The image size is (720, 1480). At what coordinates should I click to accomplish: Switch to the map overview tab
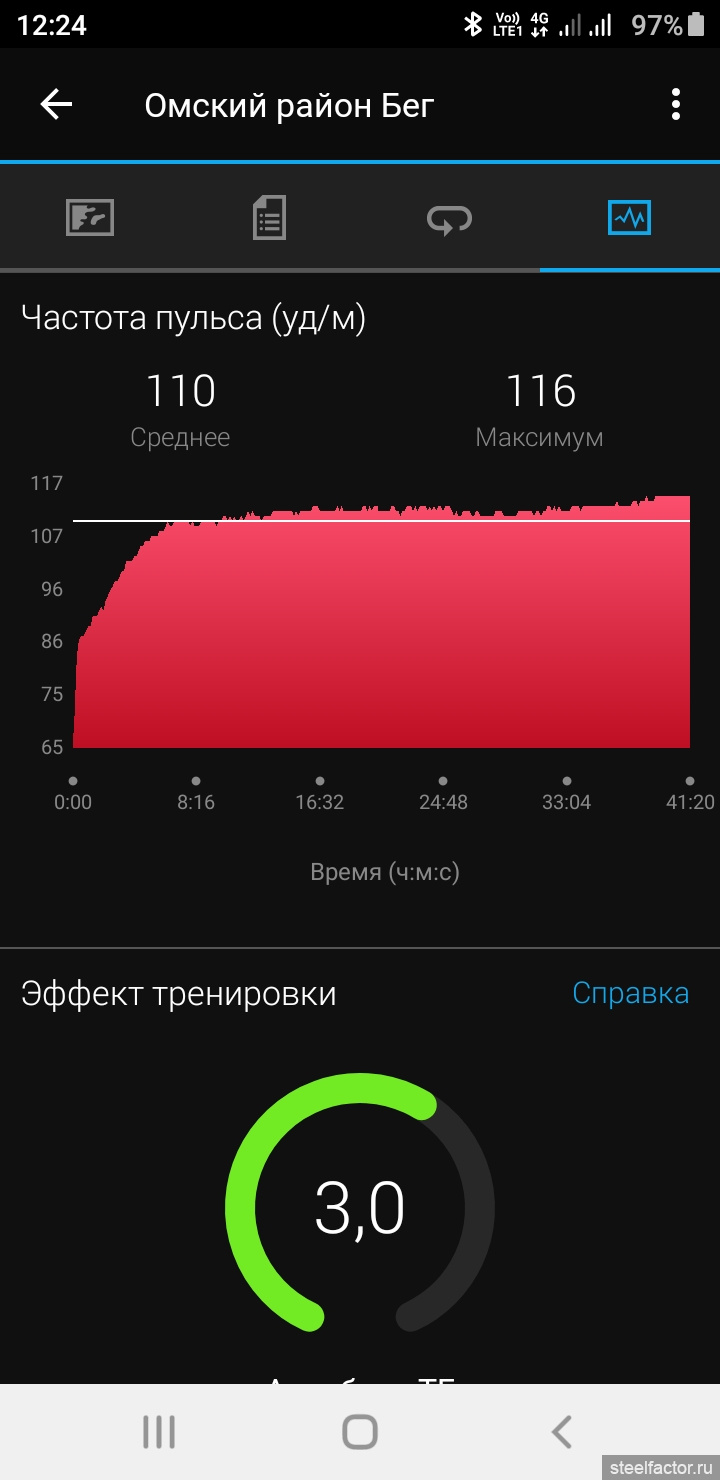90,217
